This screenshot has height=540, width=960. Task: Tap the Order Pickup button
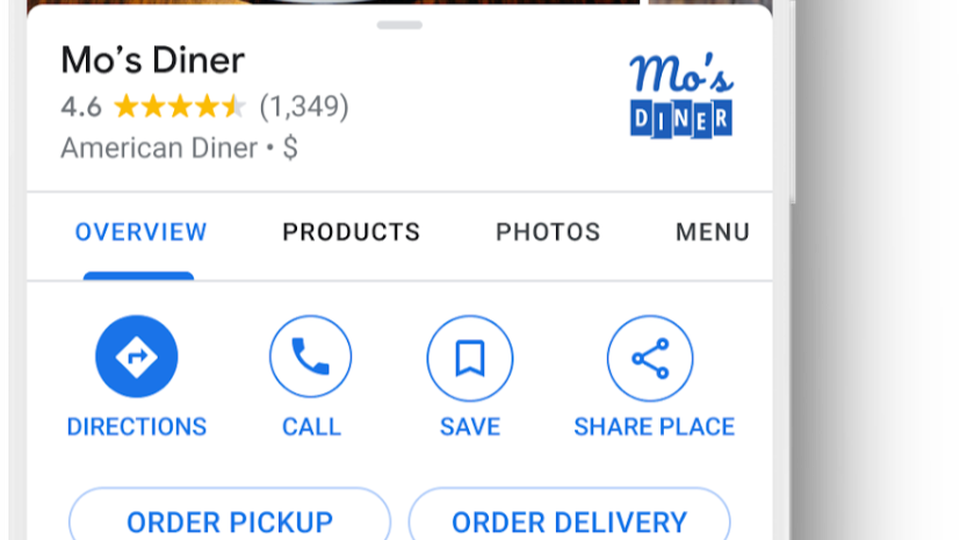click(x=229, y=520)
